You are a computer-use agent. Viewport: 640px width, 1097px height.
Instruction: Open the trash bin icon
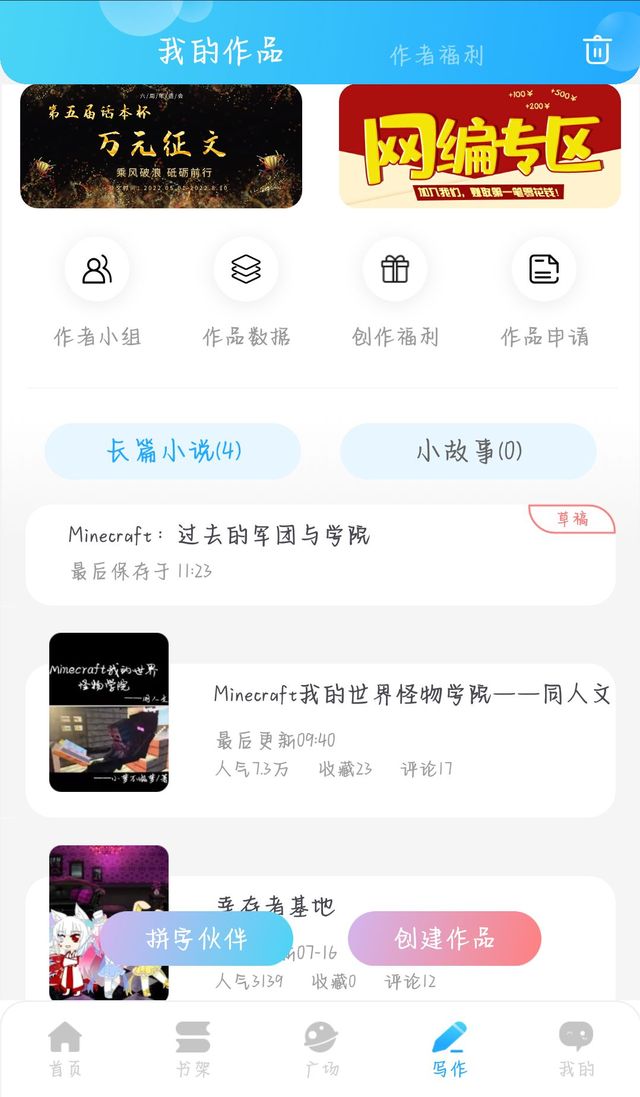click(597, 50)
